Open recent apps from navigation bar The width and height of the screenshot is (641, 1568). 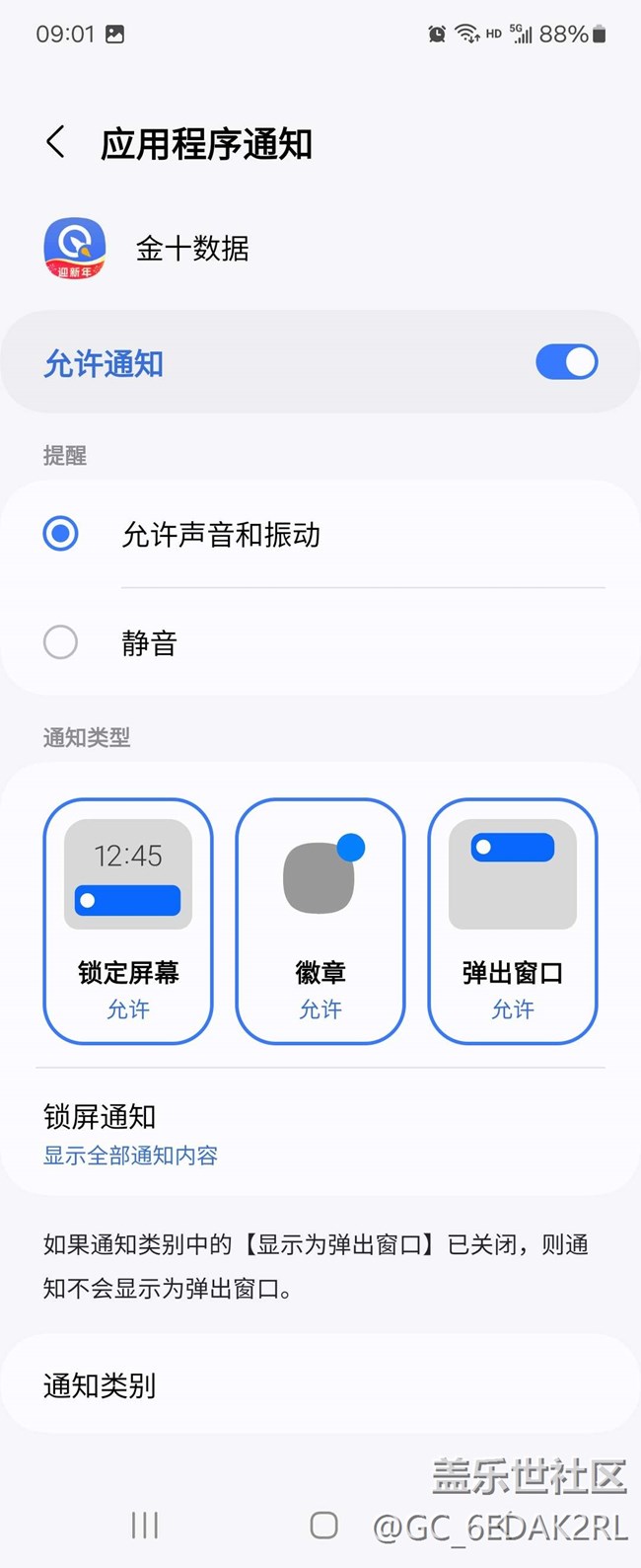[145, 1526]
